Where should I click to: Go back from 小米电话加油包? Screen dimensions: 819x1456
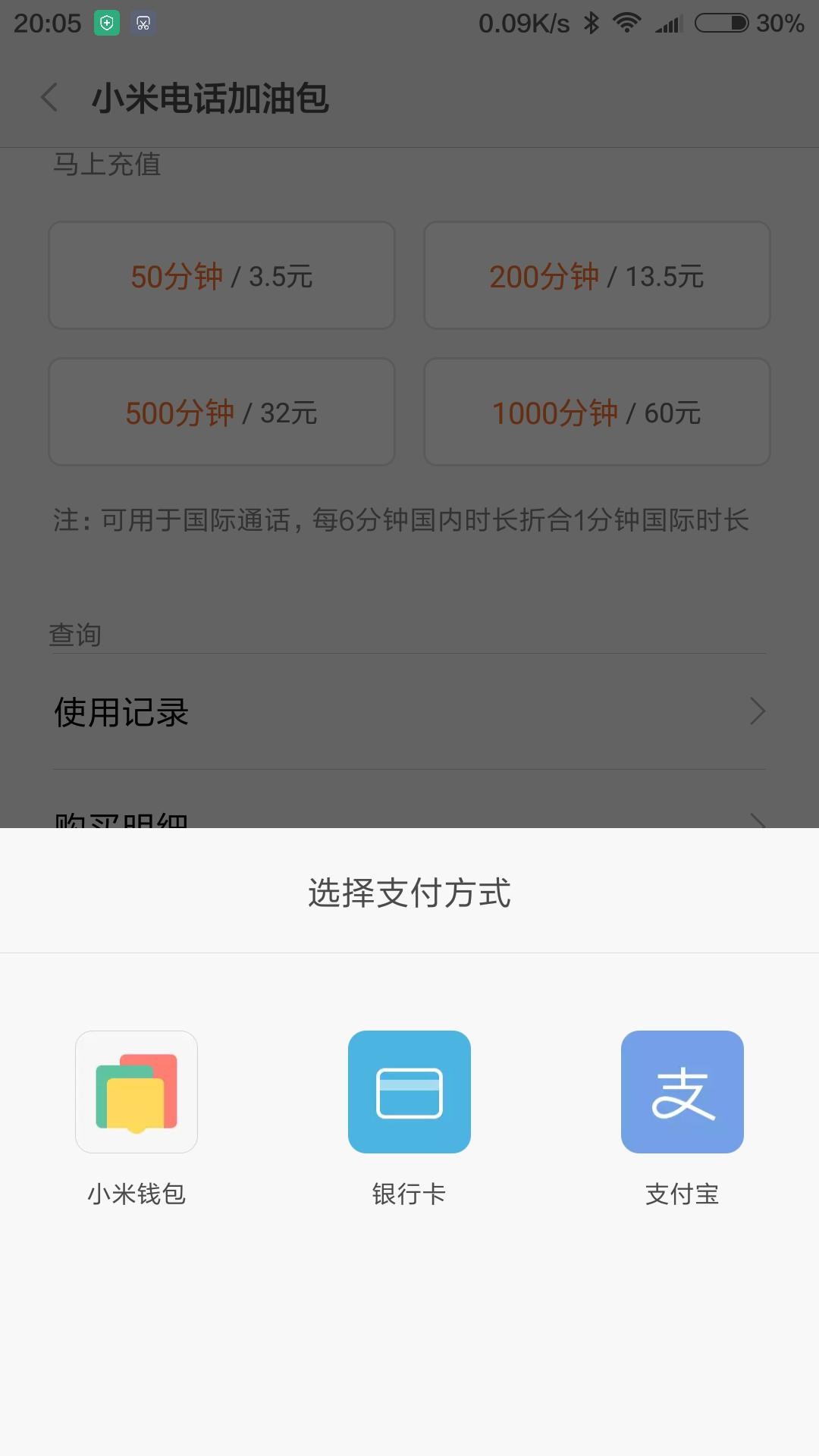click(x=50, y=98)
